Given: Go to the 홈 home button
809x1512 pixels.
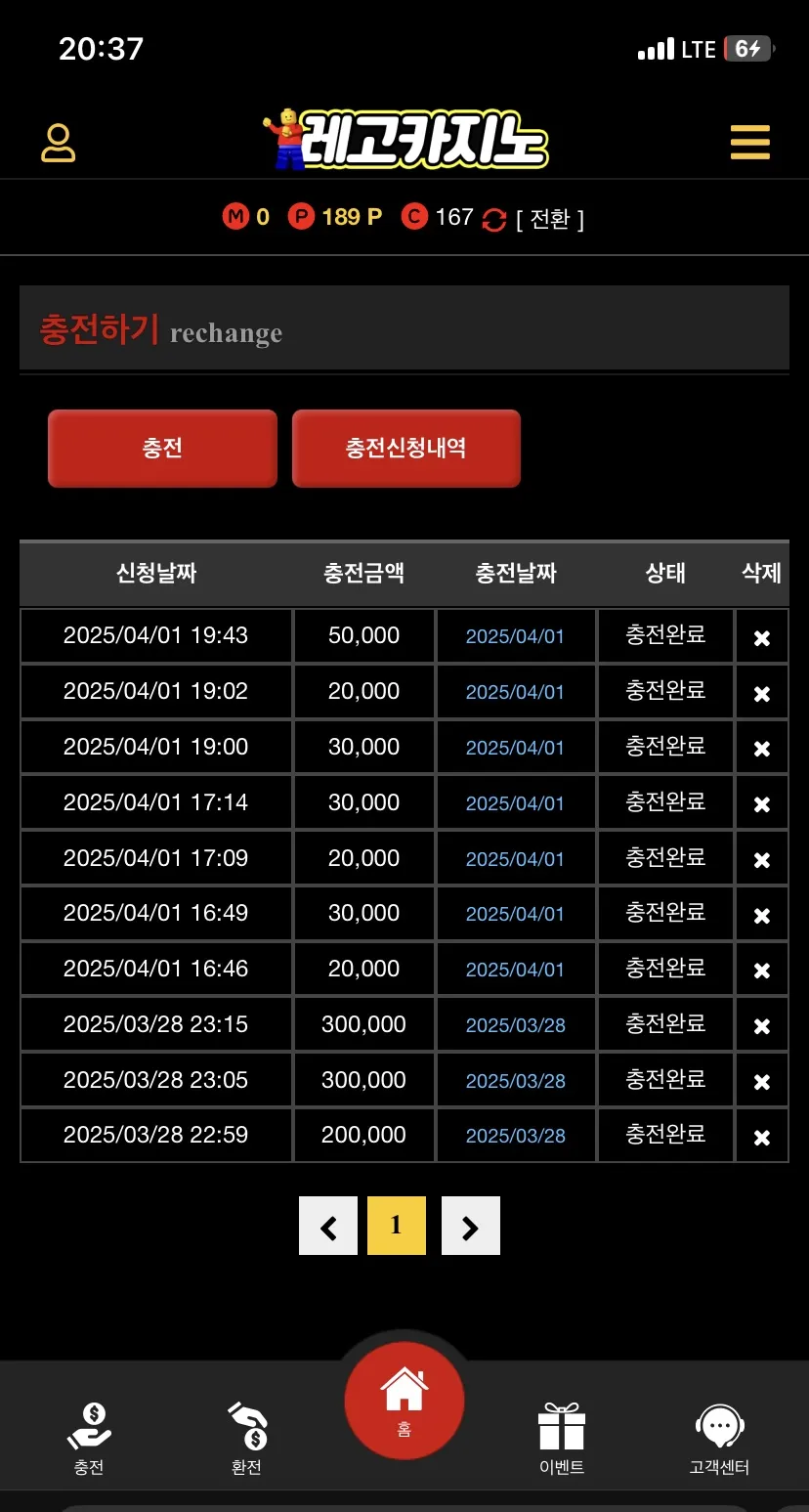Looking at the screenshot, I should pos(404,1402).
